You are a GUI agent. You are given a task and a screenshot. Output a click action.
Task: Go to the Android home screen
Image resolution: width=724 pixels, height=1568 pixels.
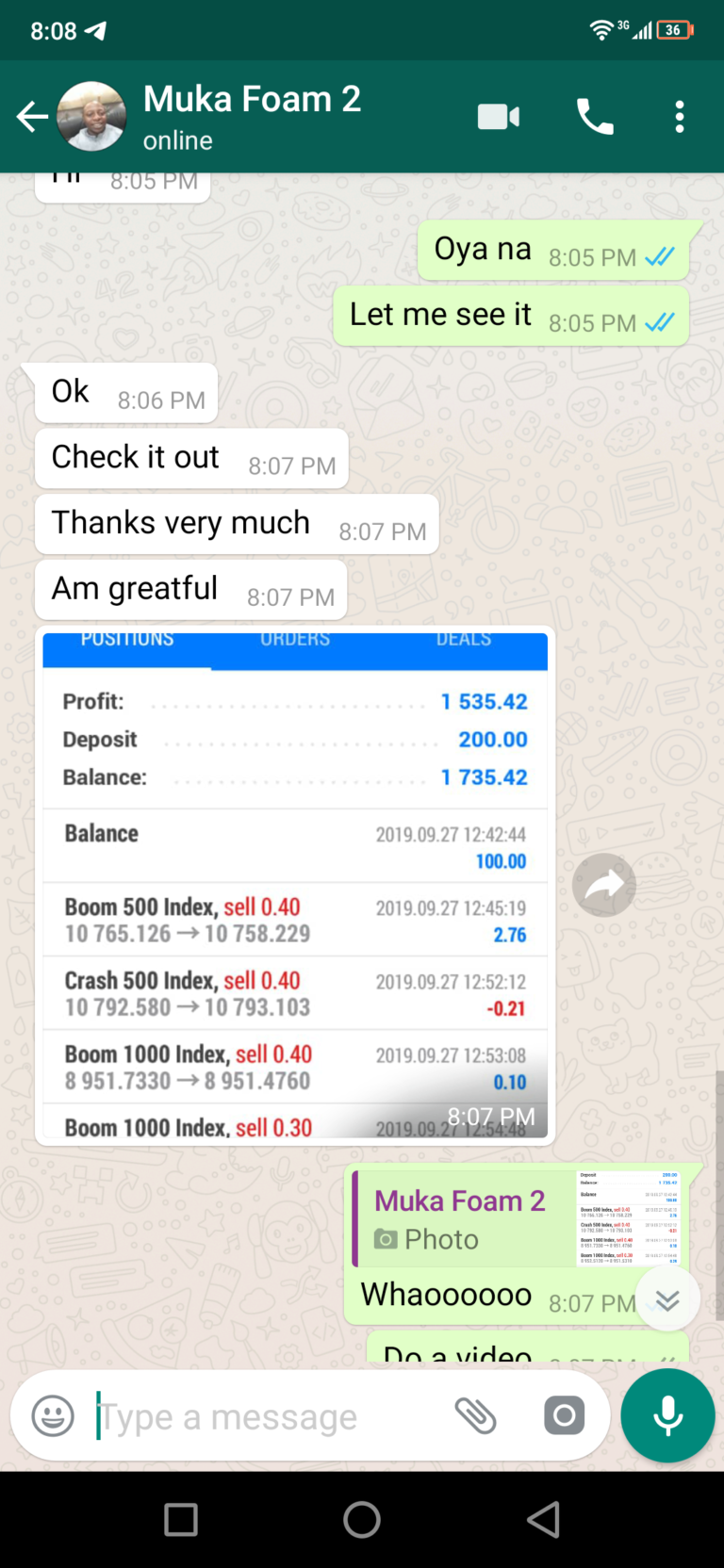coord(362,1519)
